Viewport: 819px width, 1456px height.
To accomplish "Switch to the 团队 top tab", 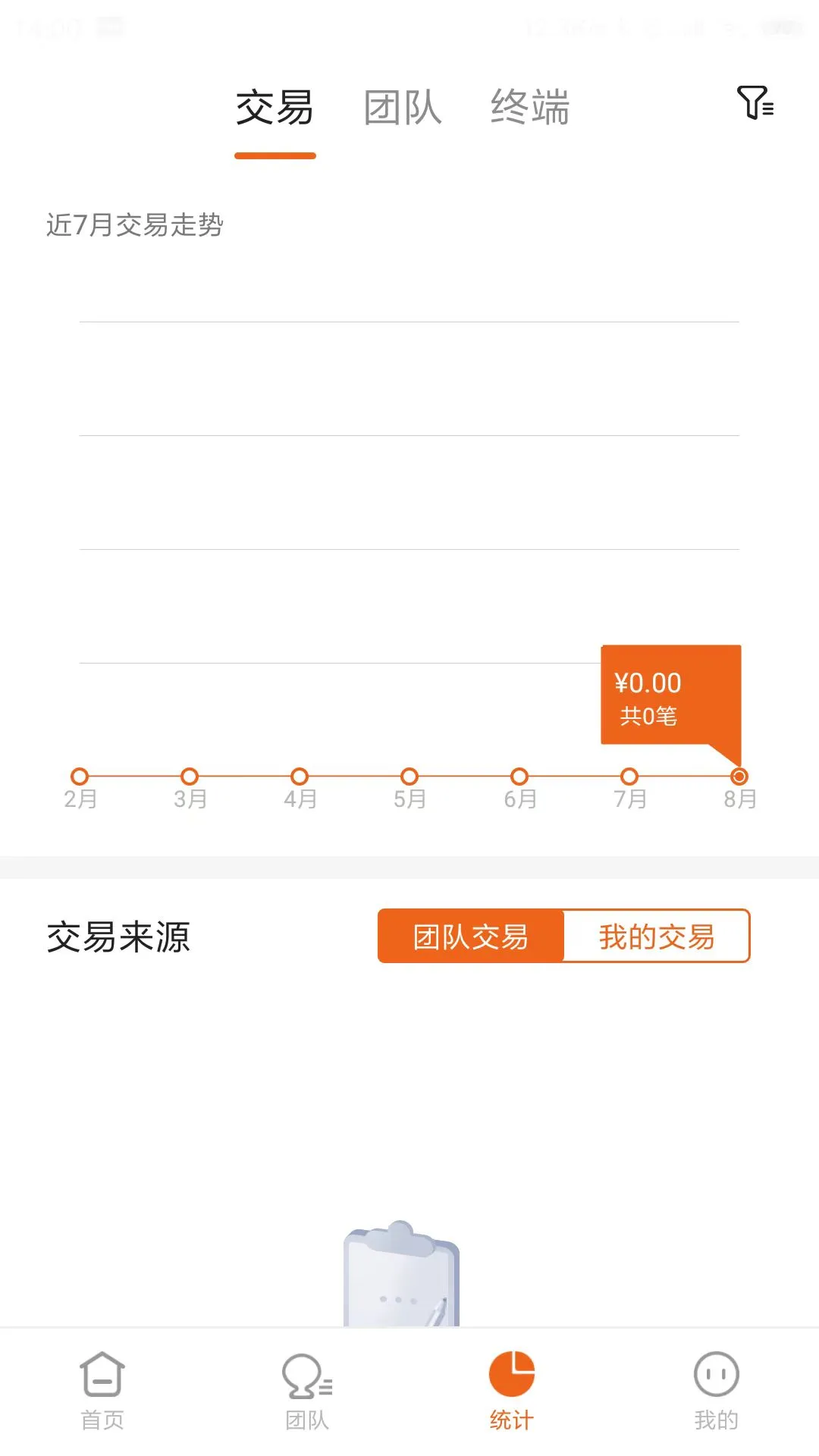I will click(403, 108).
